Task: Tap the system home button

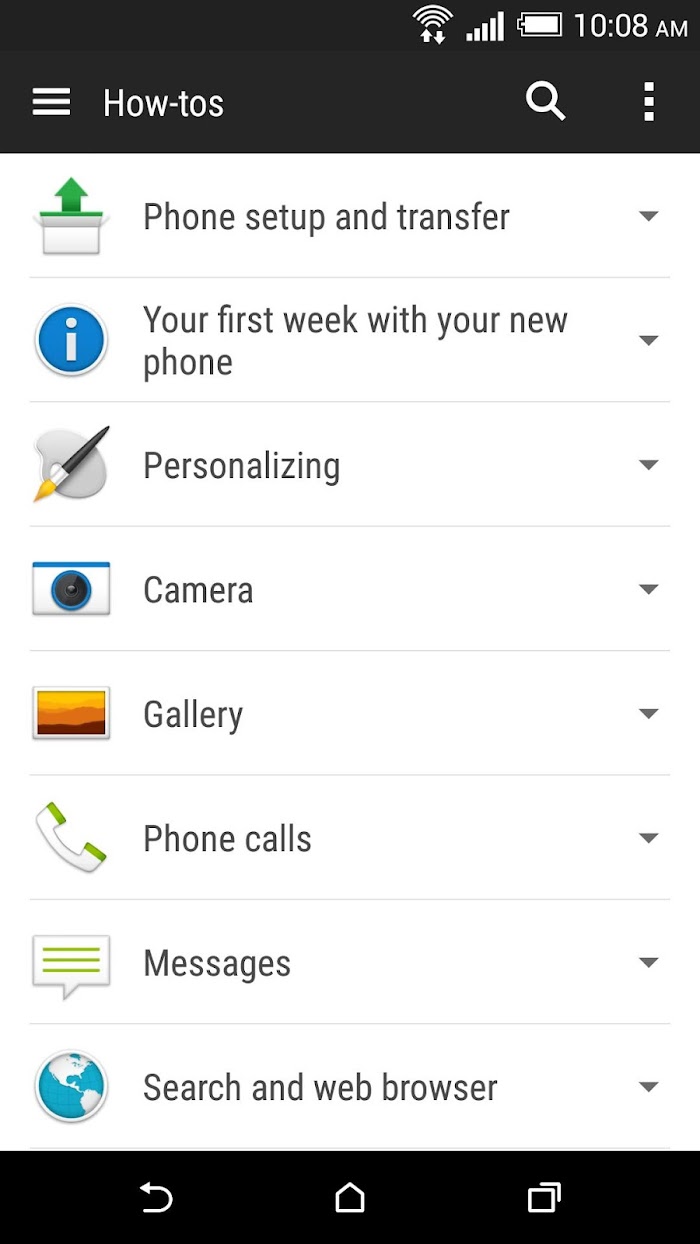Action: pyautogui.click(x=350, y=1197)
